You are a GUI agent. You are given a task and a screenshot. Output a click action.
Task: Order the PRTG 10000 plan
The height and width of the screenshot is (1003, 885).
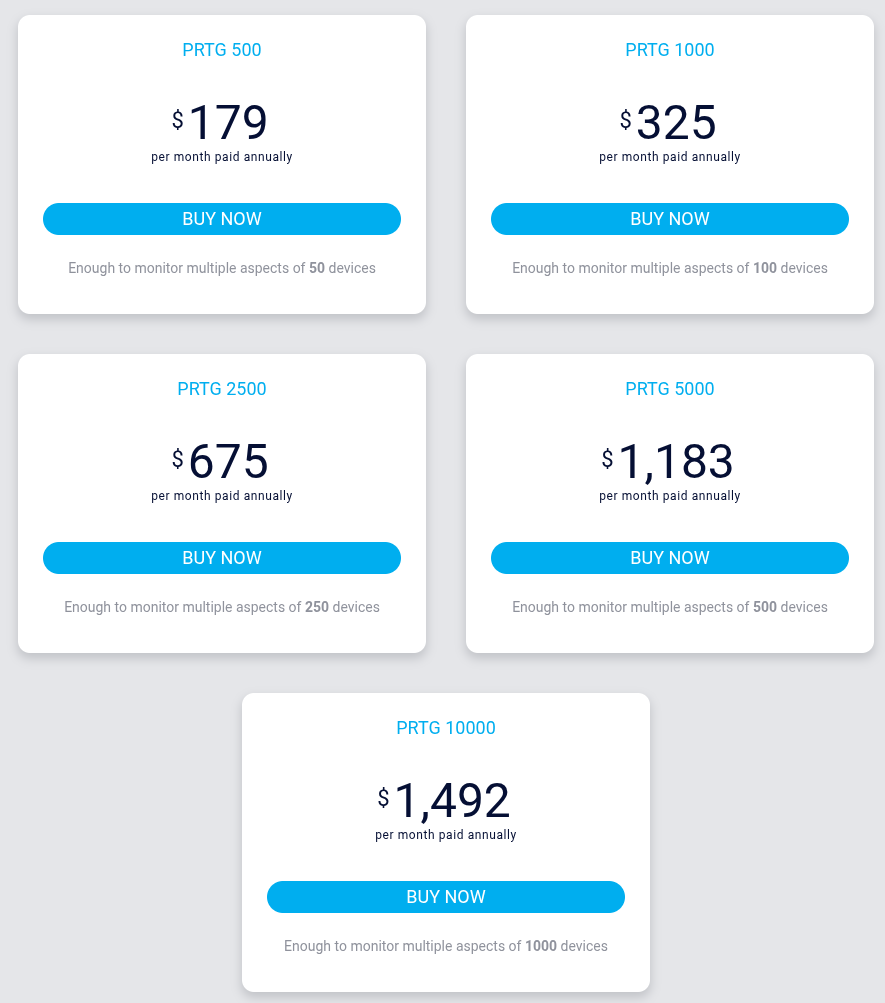(x=445, y=897)
